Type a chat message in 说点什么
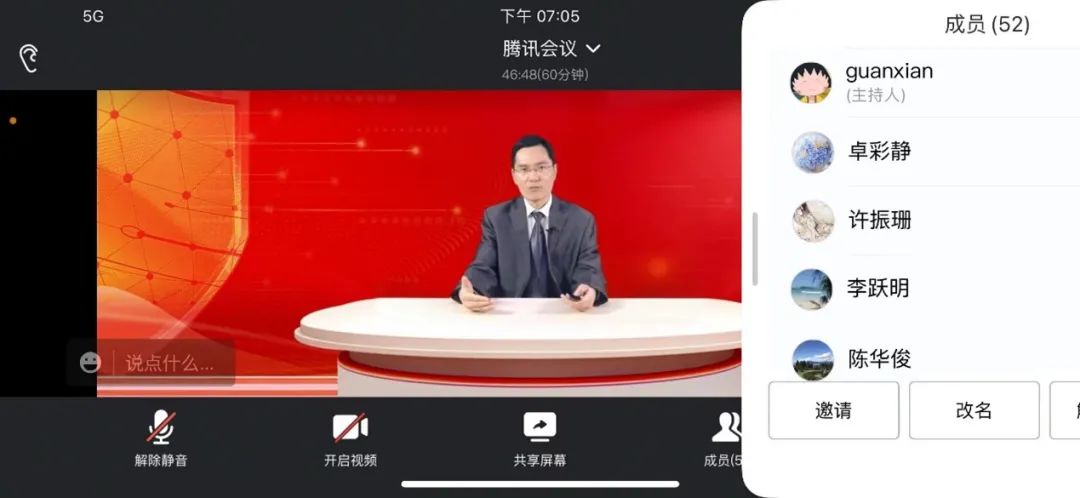This screenshot has width=1080, height=498. pyautogui.click(x=169, y=363)
